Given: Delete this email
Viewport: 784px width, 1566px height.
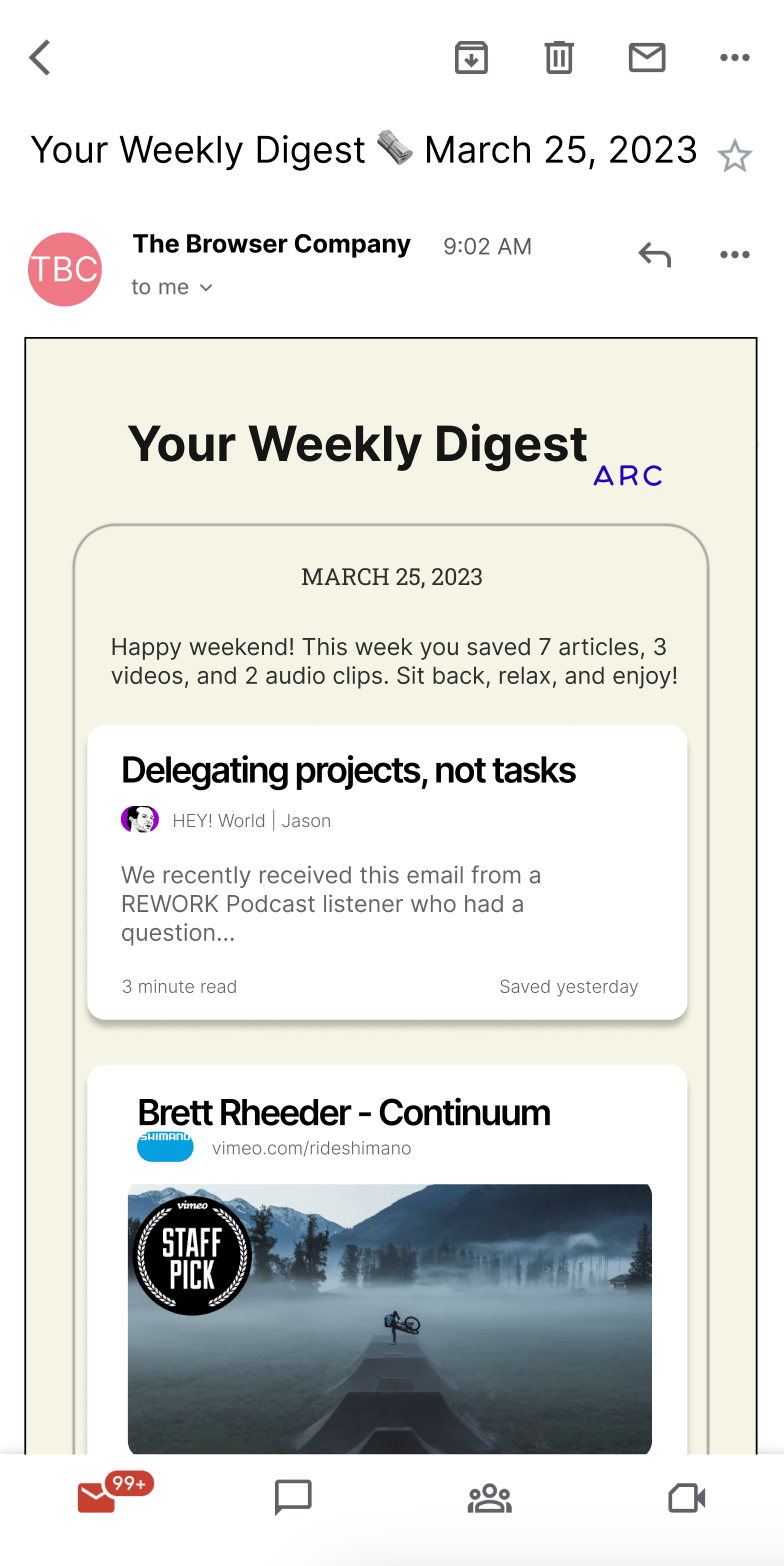Looking at the screenshot, I should (x=559, y=58).
